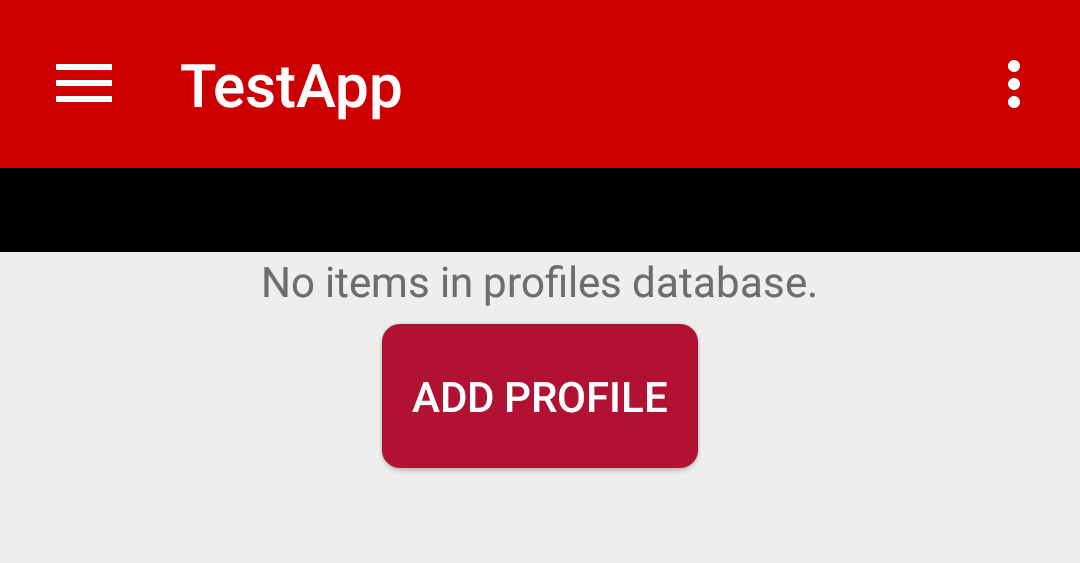
Task: Open the overflow options menu
Action: 1013,84
